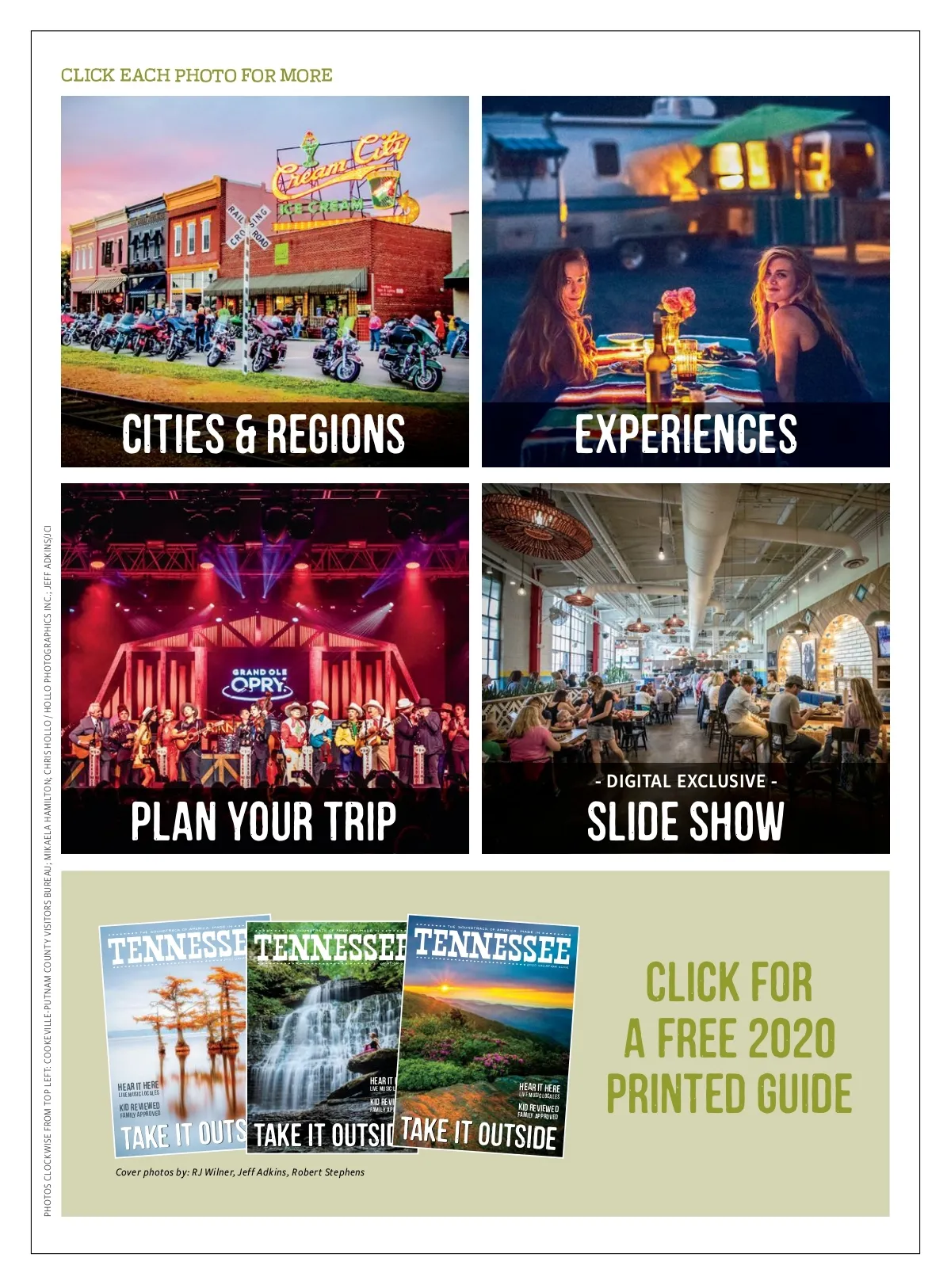The width and height of the screenshot is (951, 1288).
Task: Select the Plan Your Trip tile
Action: coord(265,668)
